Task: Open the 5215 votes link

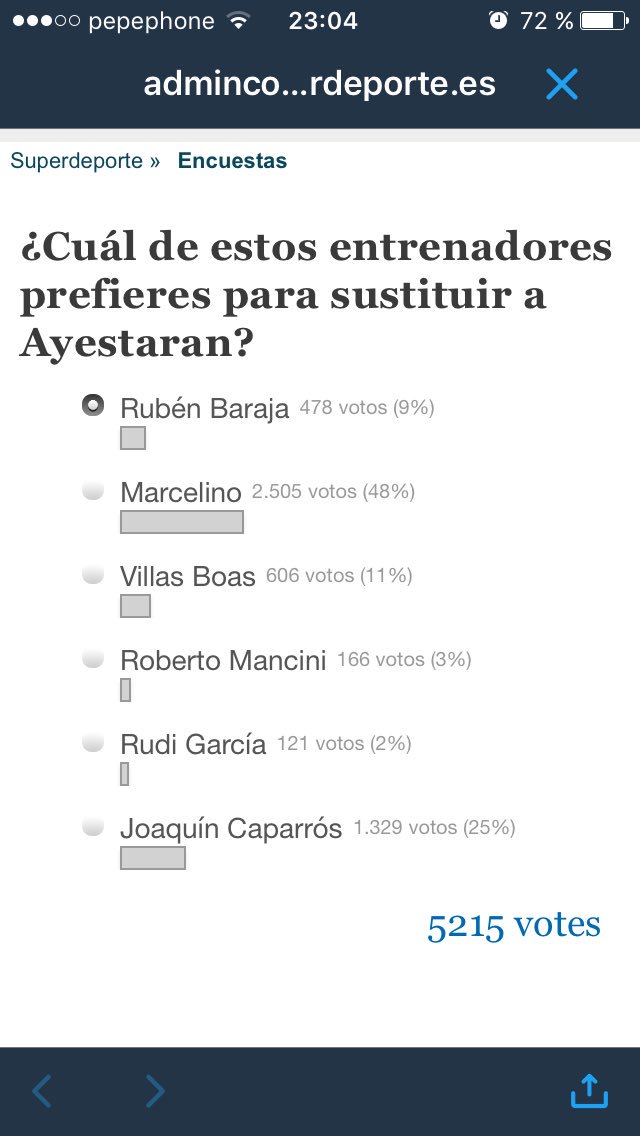Action: [513, 925]
